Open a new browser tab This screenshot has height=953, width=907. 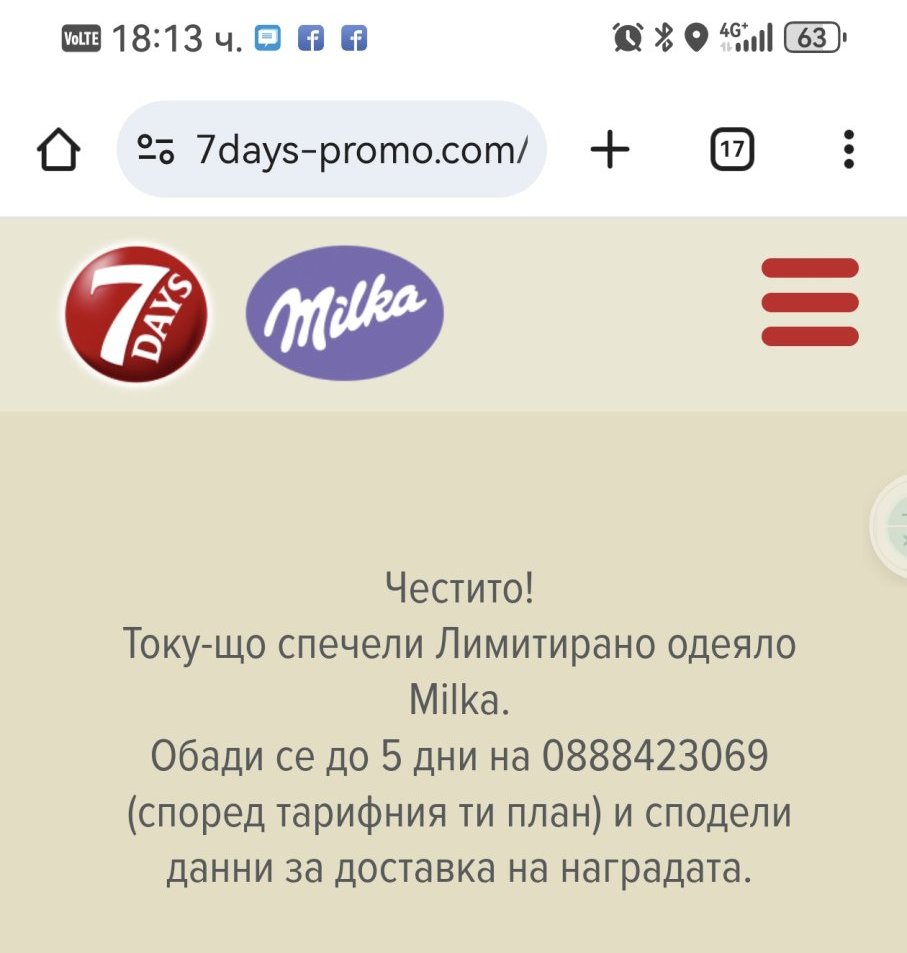[x=610, y=150]
